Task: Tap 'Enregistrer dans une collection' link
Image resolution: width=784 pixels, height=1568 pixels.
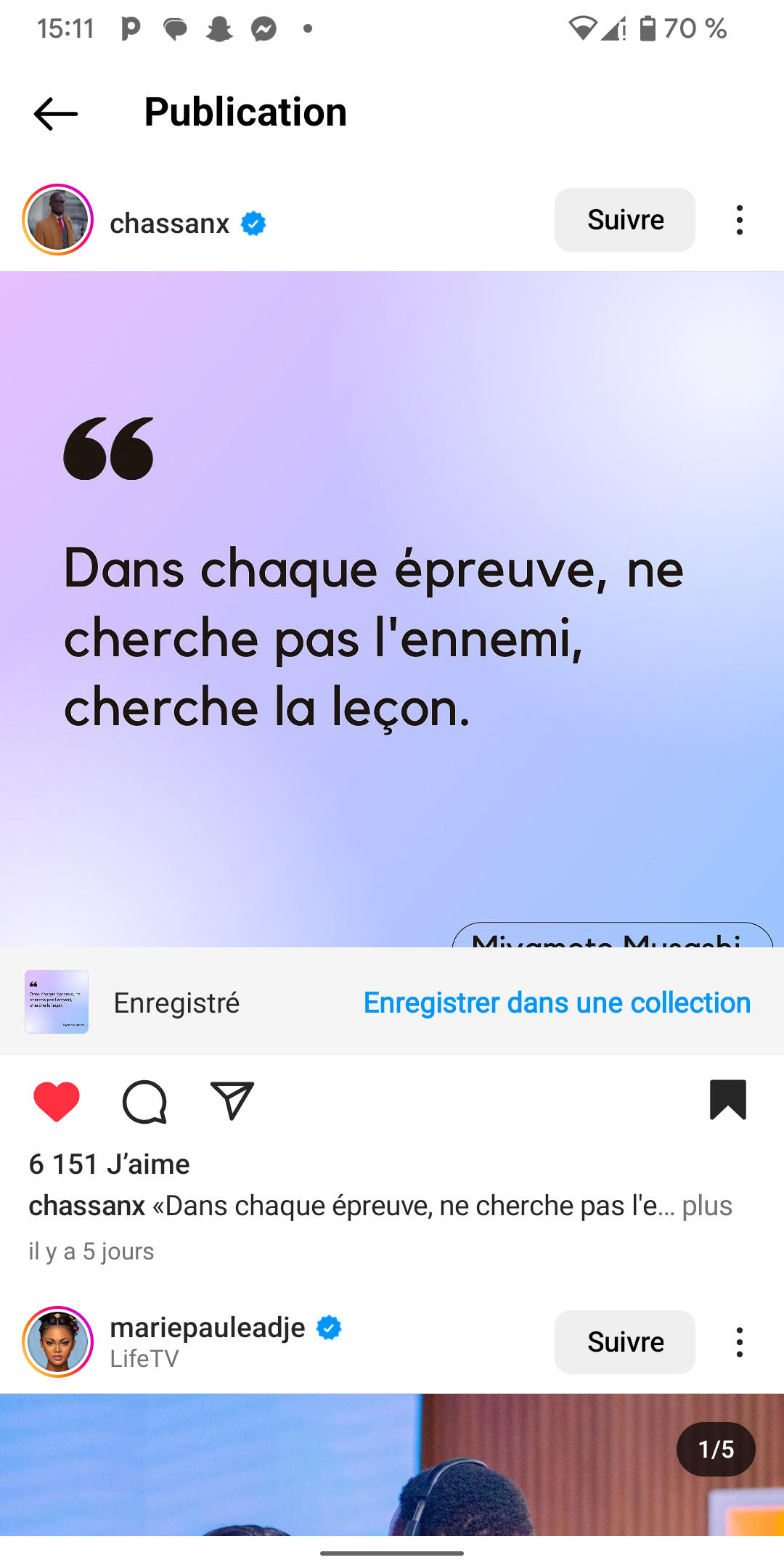Action: (557, 1003)
